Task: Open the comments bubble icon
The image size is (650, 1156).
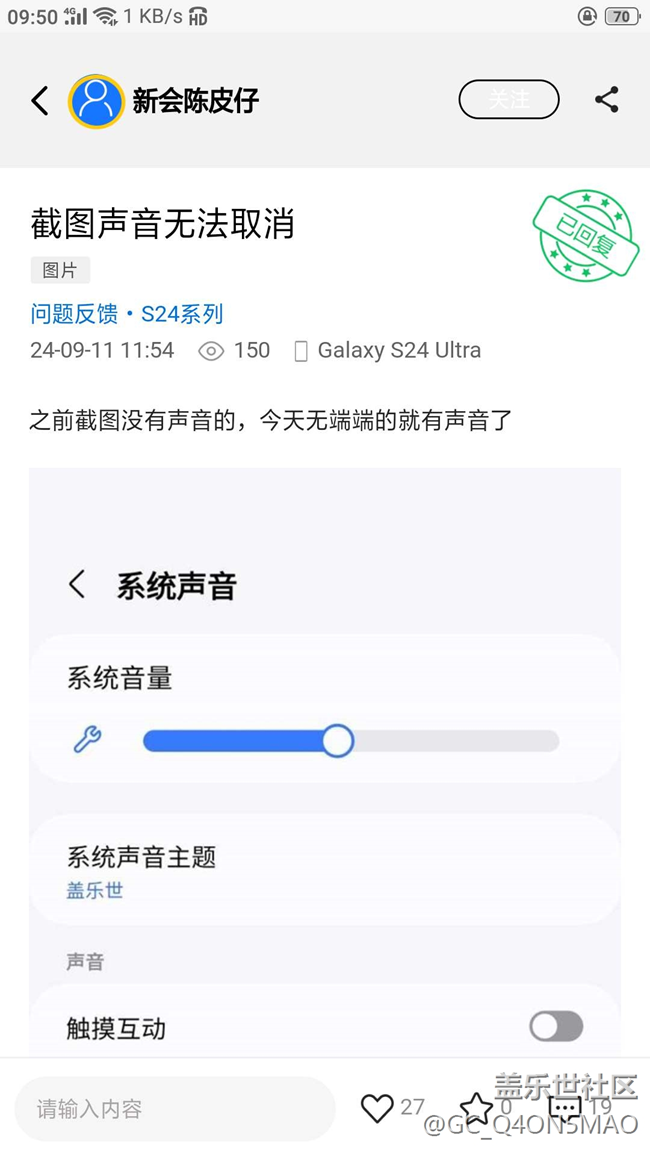Action: (565, 1108)
